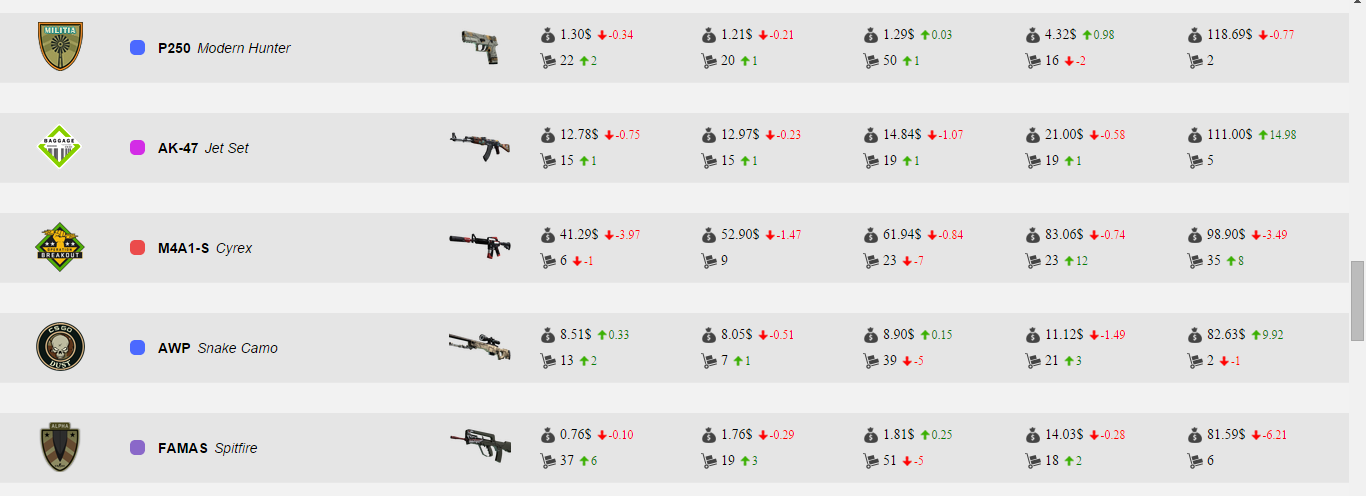This screenshot has height=496, width=1366.
Task: View the AWP Snake Camo entry
Action: pos(217,348)
